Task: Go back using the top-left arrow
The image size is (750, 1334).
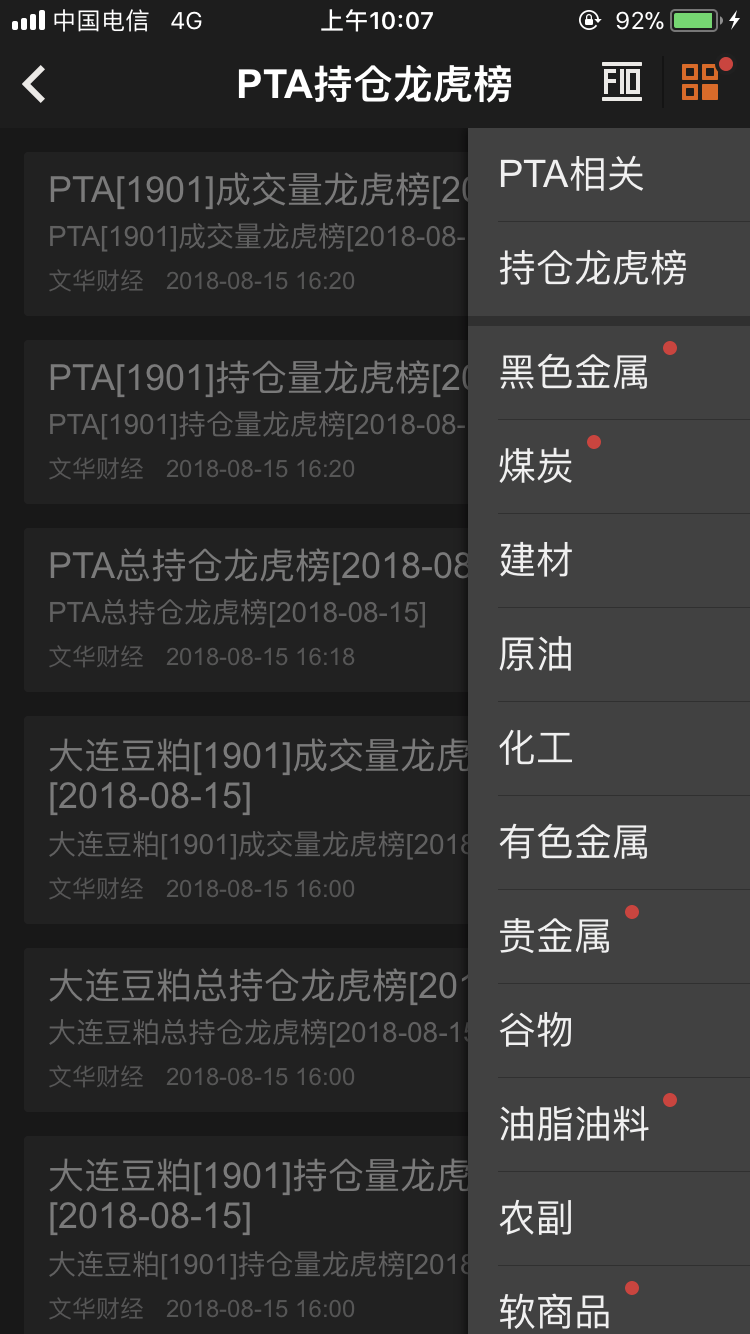Action: (35, 84)
